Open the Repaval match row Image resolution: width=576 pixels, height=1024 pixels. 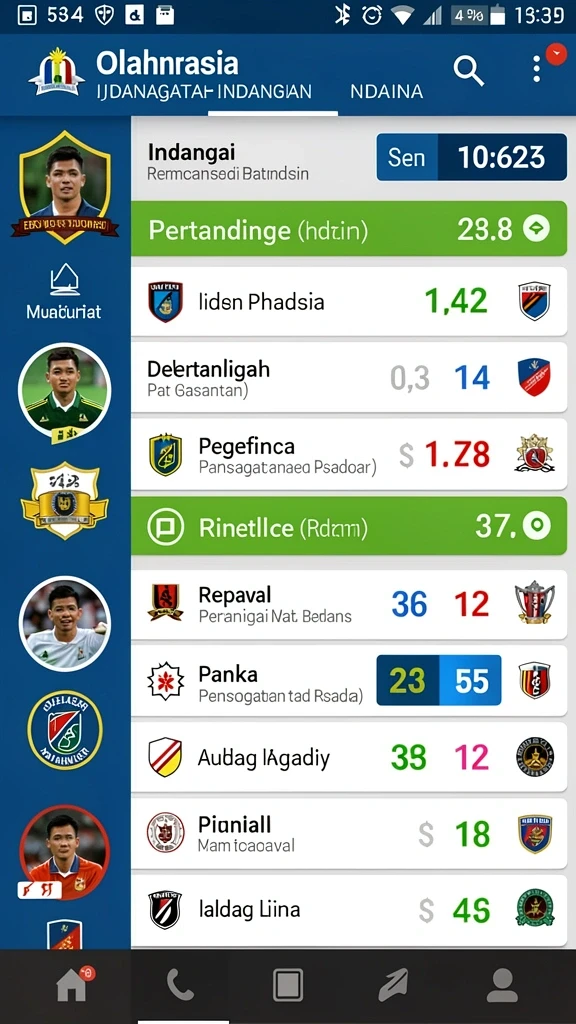point(349,604)
